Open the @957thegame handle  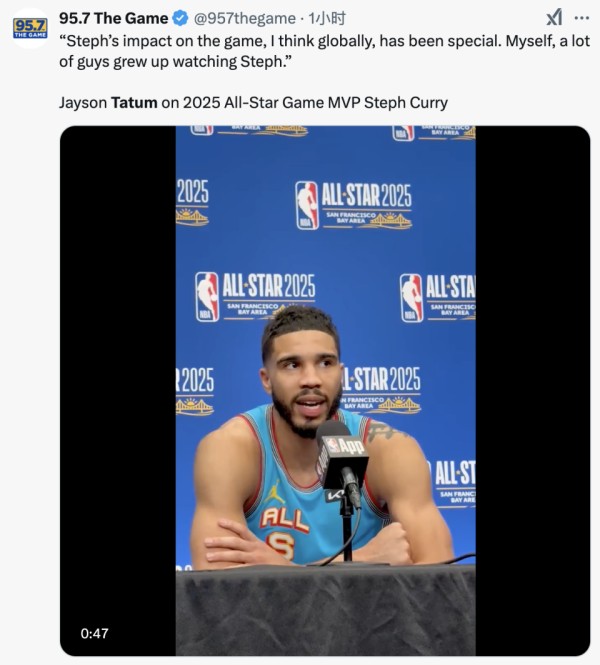click(243, 18)
